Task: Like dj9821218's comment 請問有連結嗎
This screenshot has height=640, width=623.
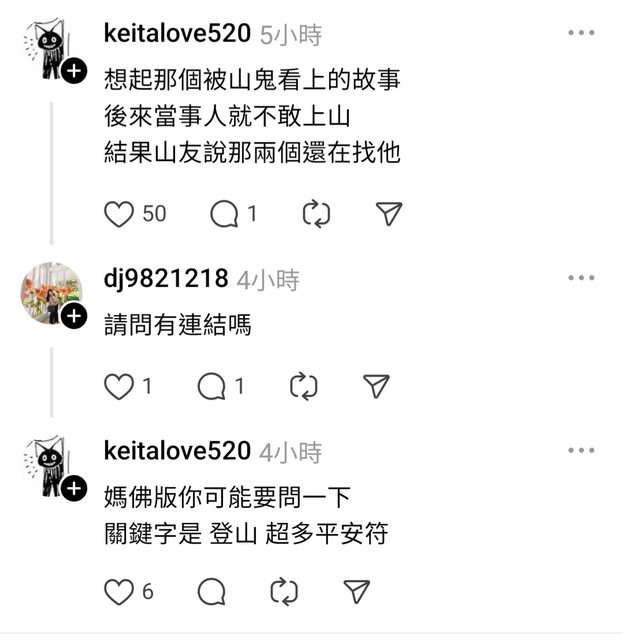Action: tap(120, 386)
